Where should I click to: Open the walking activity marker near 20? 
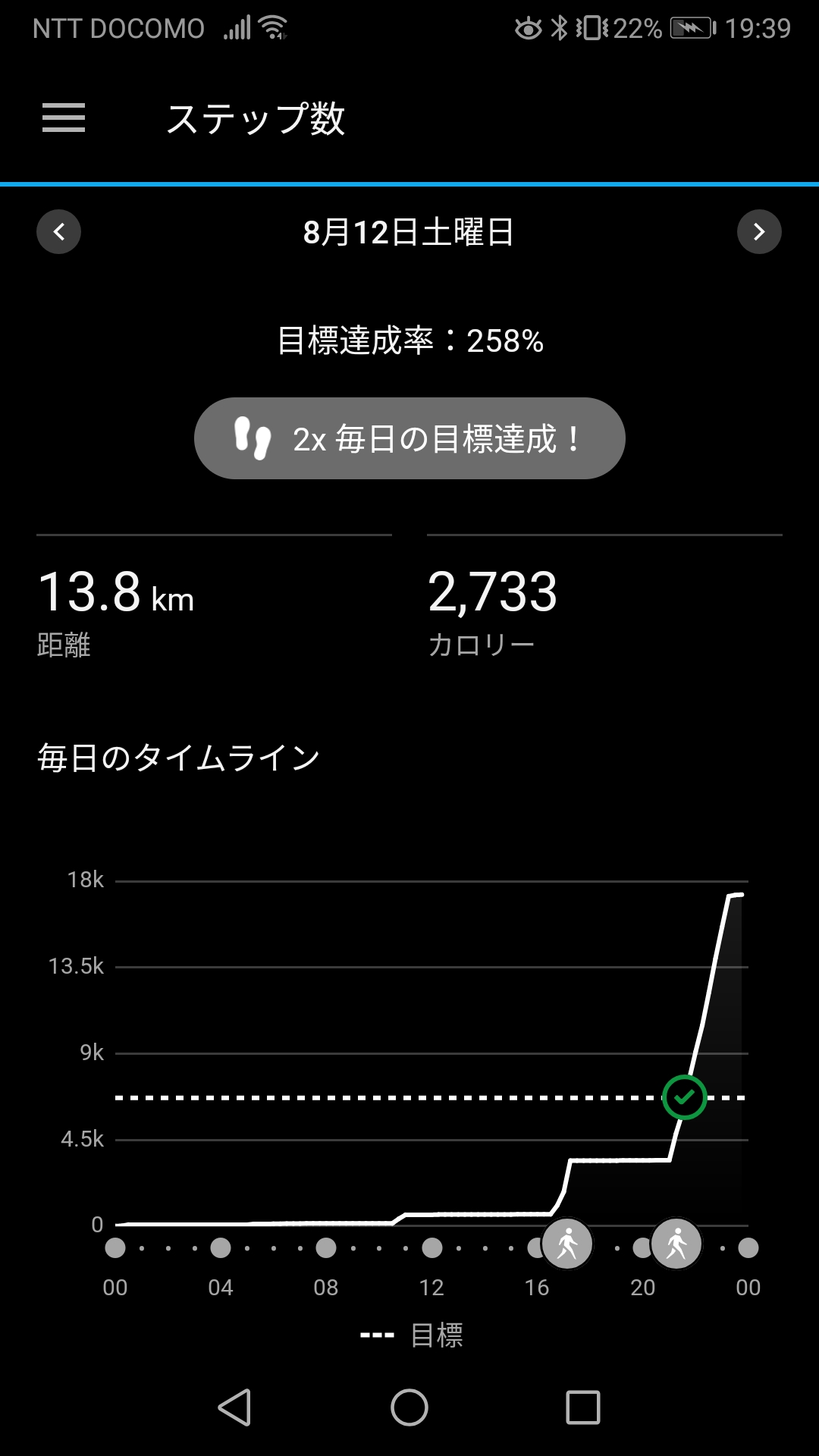click(676, 1244)
